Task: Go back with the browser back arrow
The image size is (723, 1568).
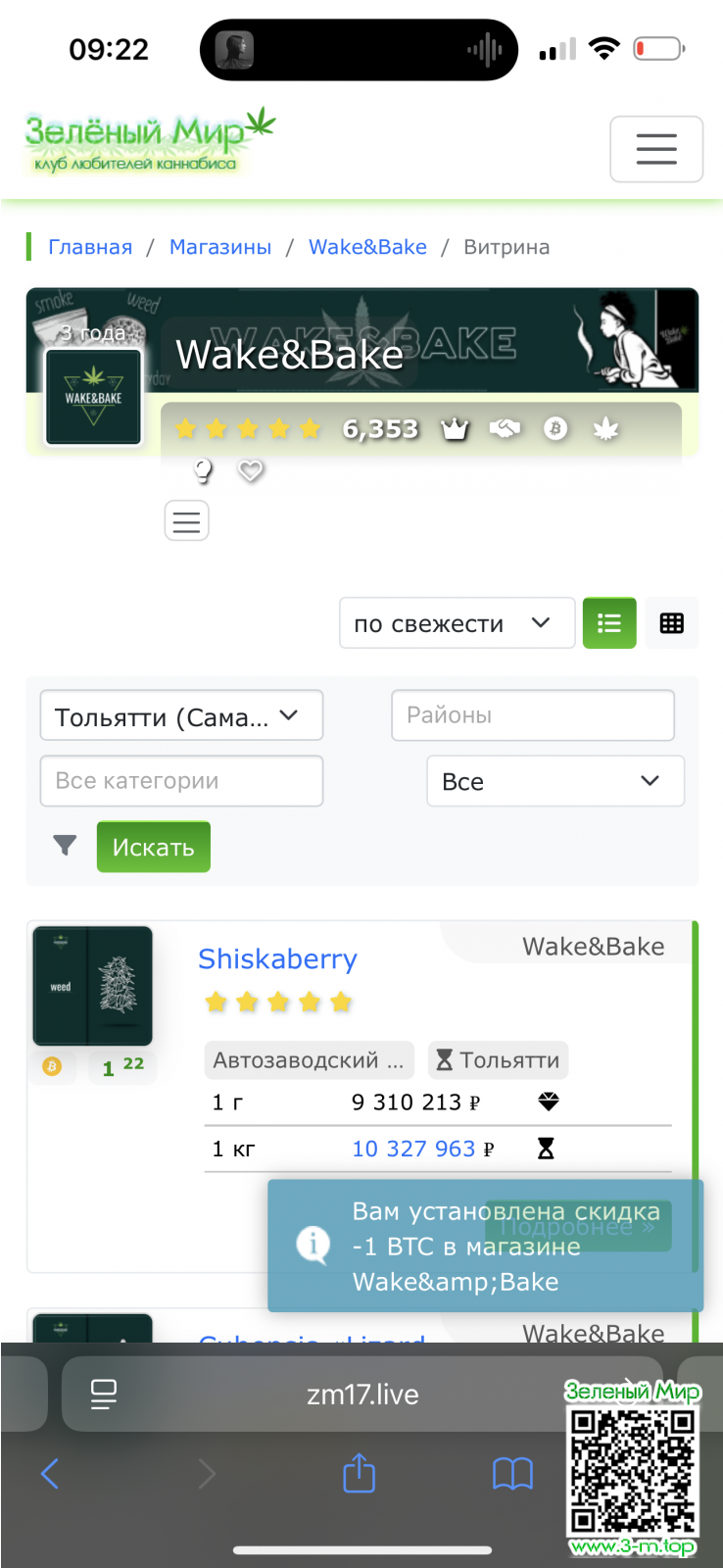Action: pos(50,1473)
